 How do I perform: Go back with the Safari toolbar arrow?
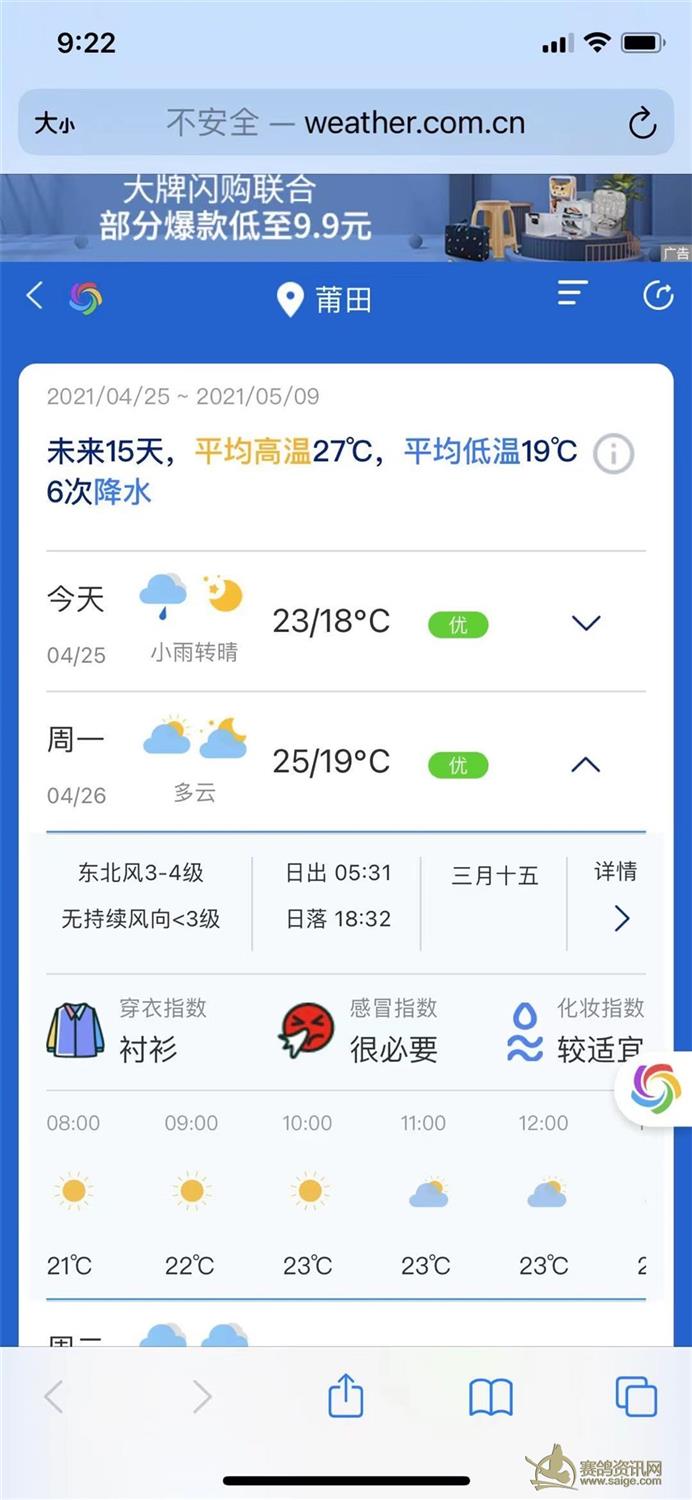coord(54,1396)
